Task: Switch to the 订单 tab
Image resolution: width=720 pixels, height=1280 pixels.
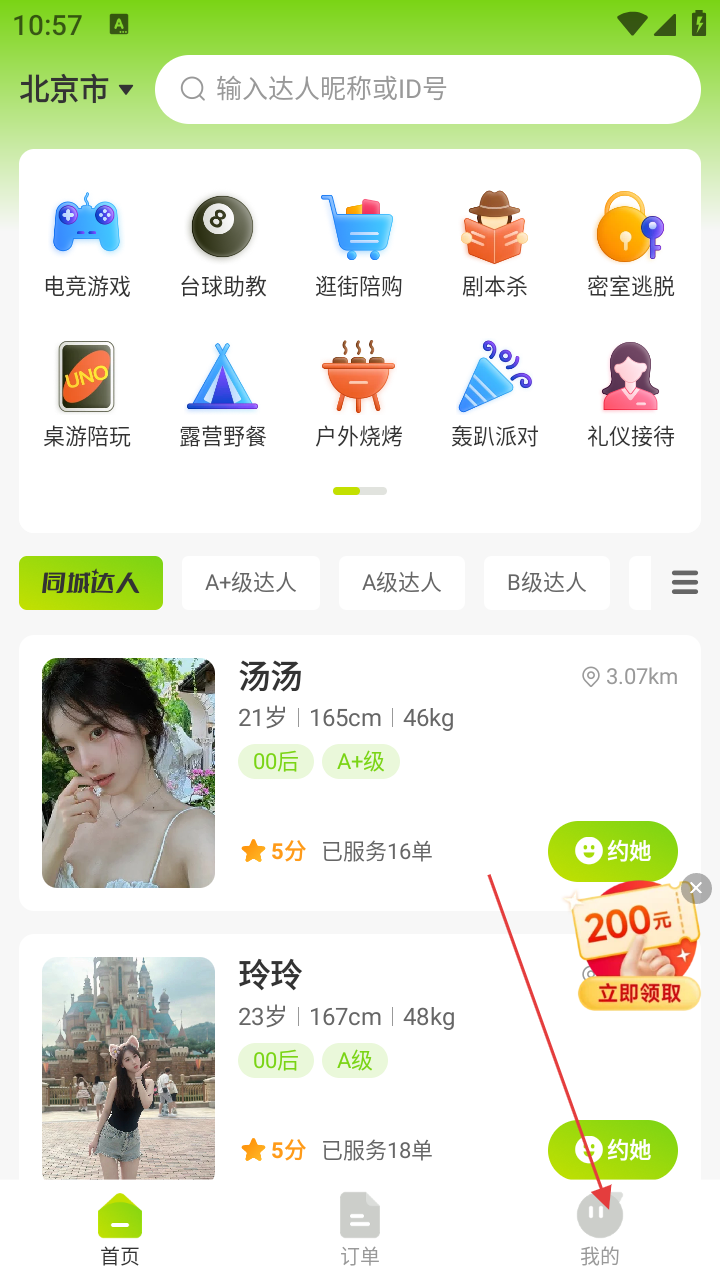Action: click(x=360, y=1228)
